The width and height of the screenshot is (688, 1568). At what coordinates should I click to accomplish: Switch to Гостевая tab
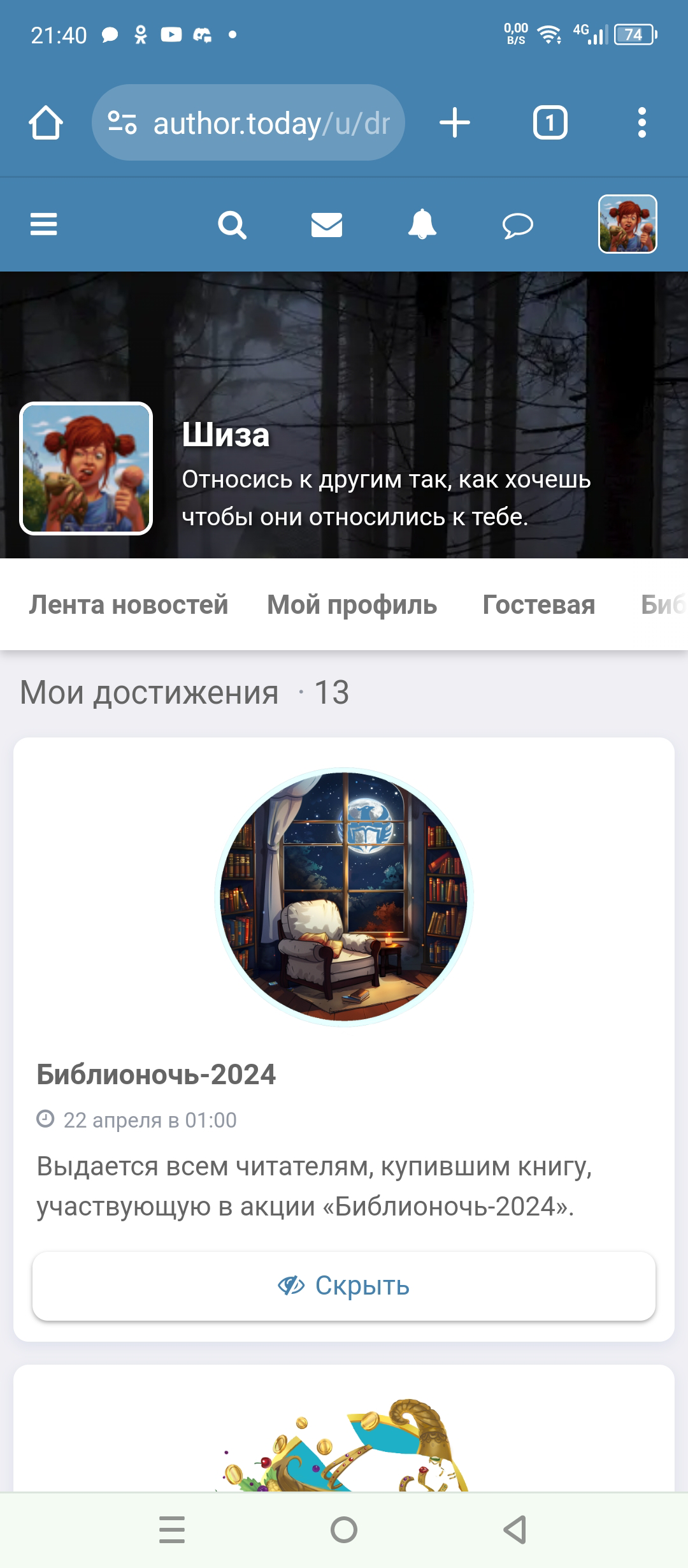(x=539, y=604)
